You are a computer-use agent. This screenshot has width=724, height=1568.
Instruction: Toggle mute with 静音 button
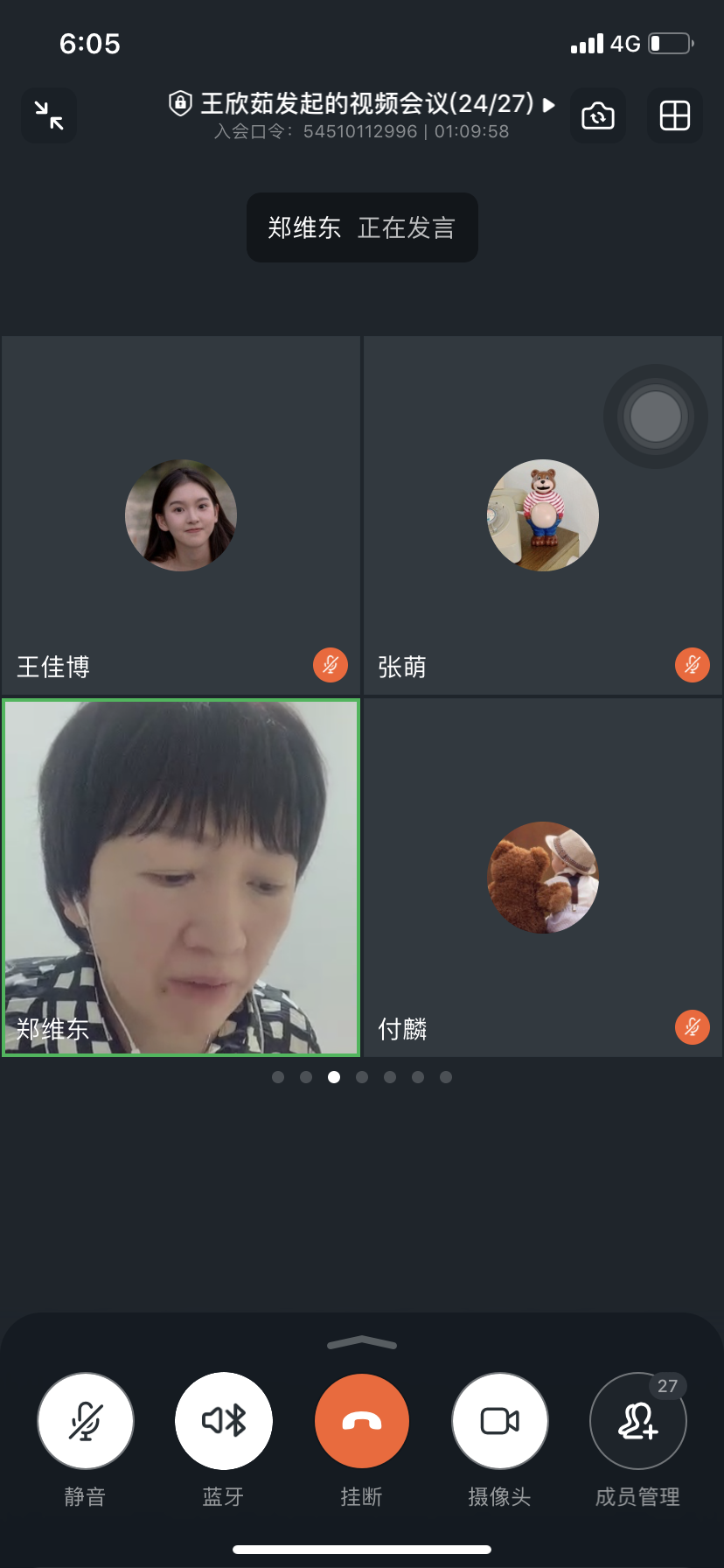[86, 1421]
